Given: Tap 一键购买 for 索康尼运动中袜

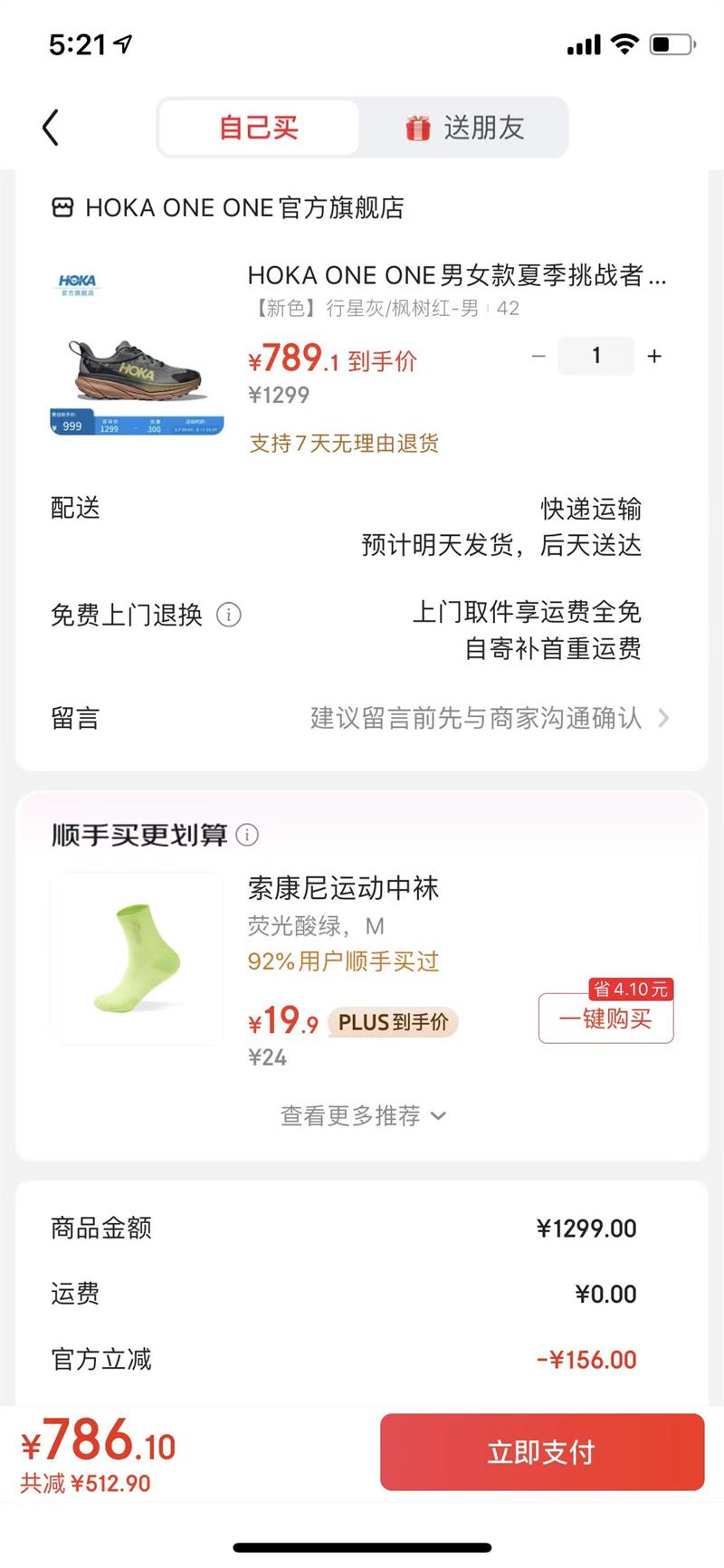Looking at the screenshot, I should click(x=605, y=1019).
